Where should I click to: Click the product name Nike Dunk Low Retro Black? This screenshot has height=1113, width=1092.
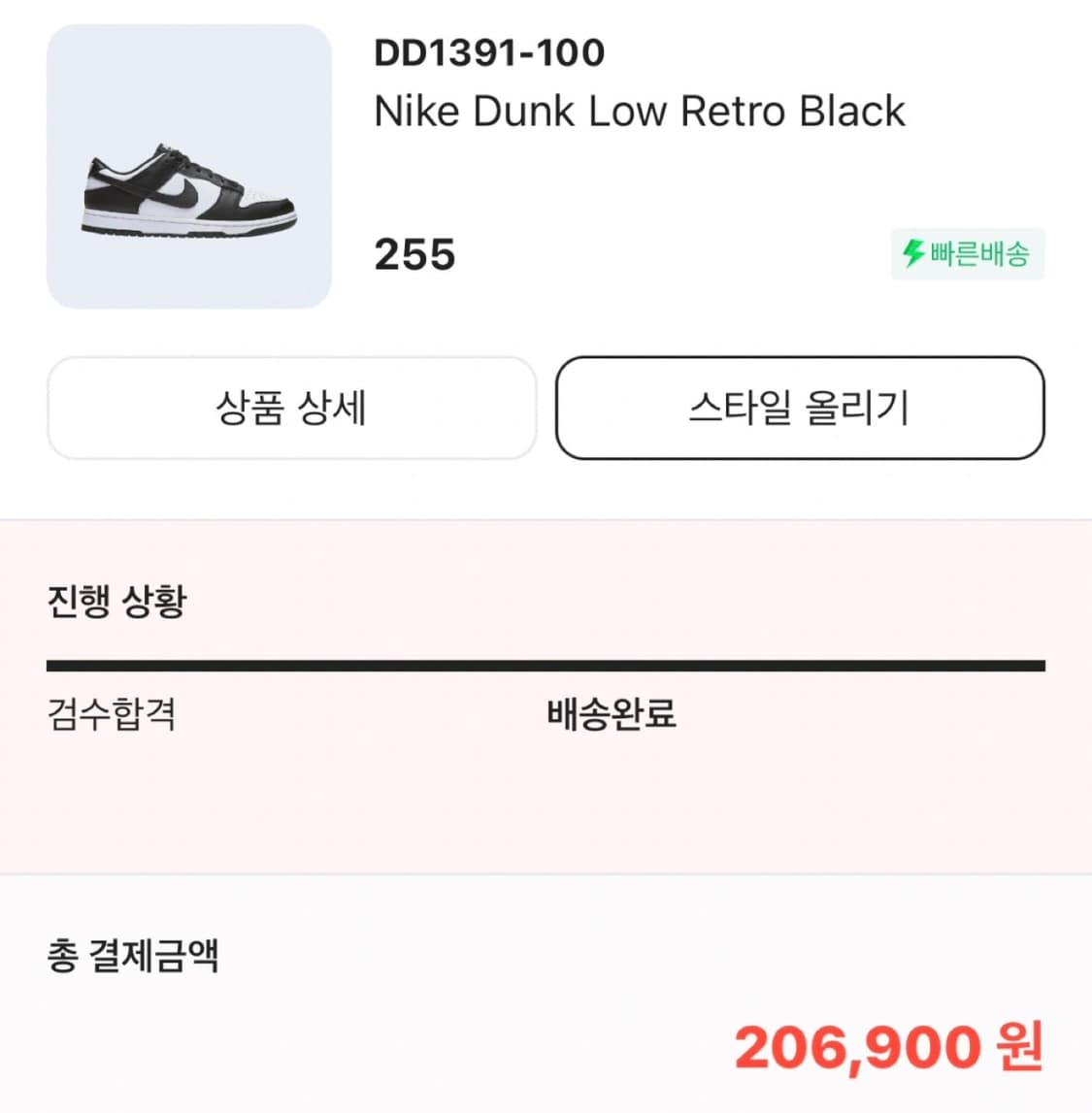click(x=640, y=111)
